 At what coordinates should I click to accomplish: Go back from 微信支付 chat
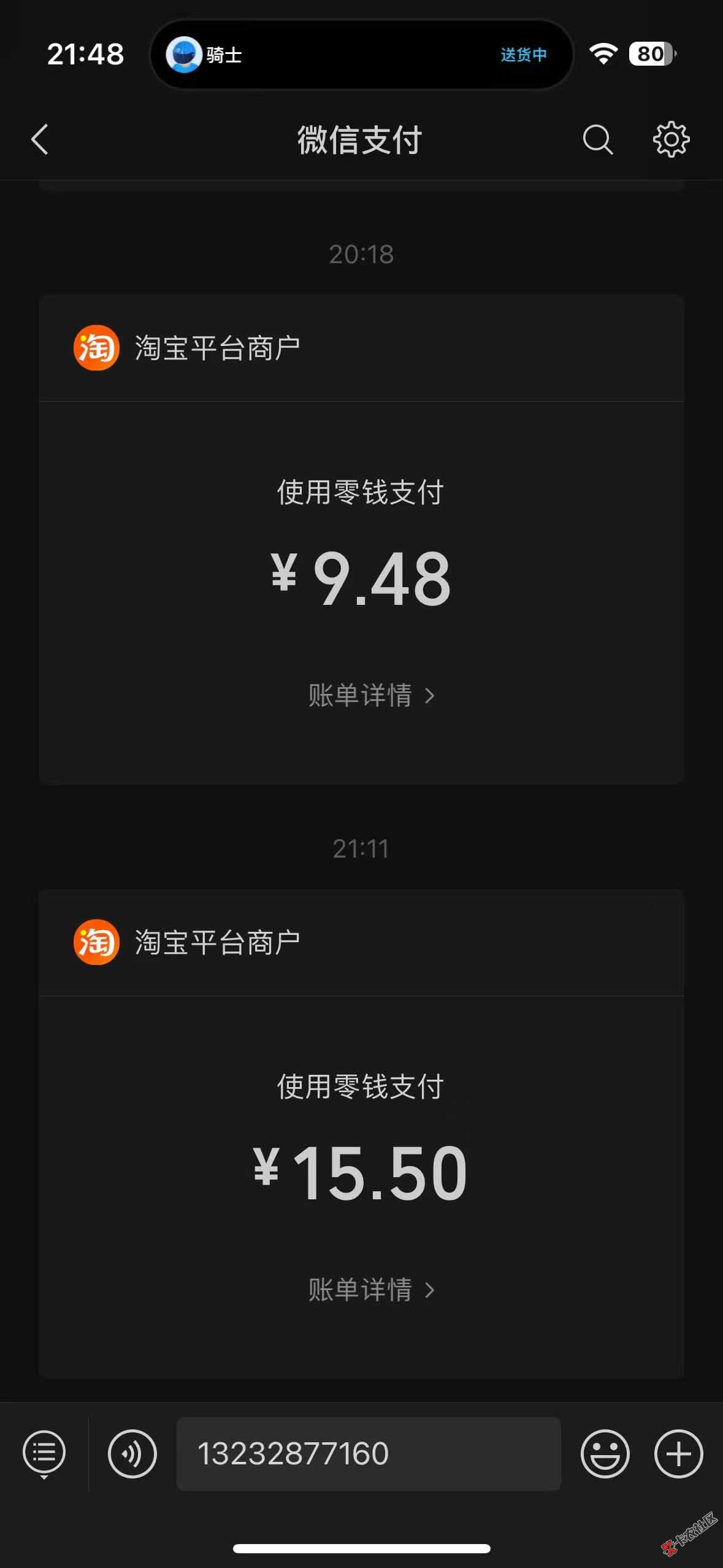coord(40,139)
